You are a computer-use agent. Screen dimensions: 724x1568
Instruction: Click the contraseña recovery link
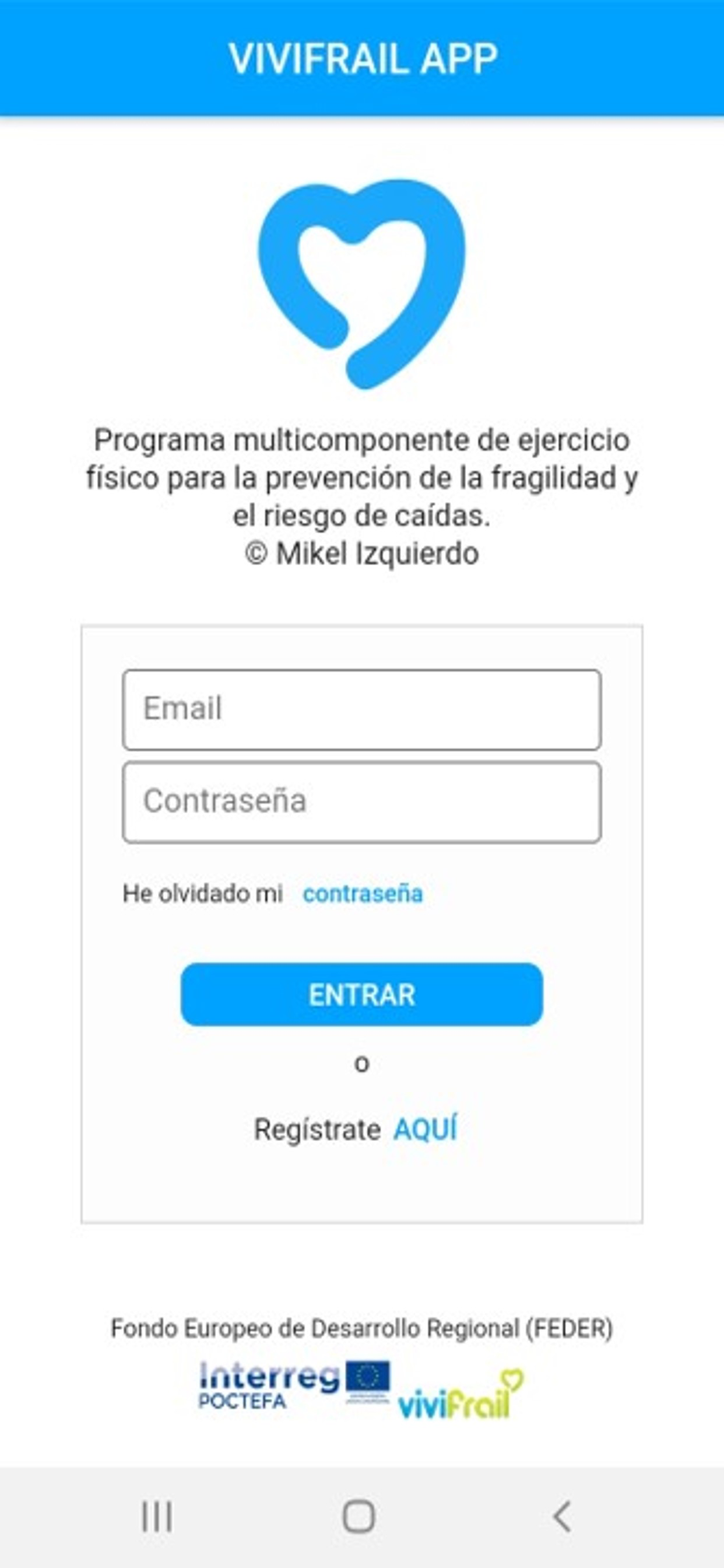(364, 893)
